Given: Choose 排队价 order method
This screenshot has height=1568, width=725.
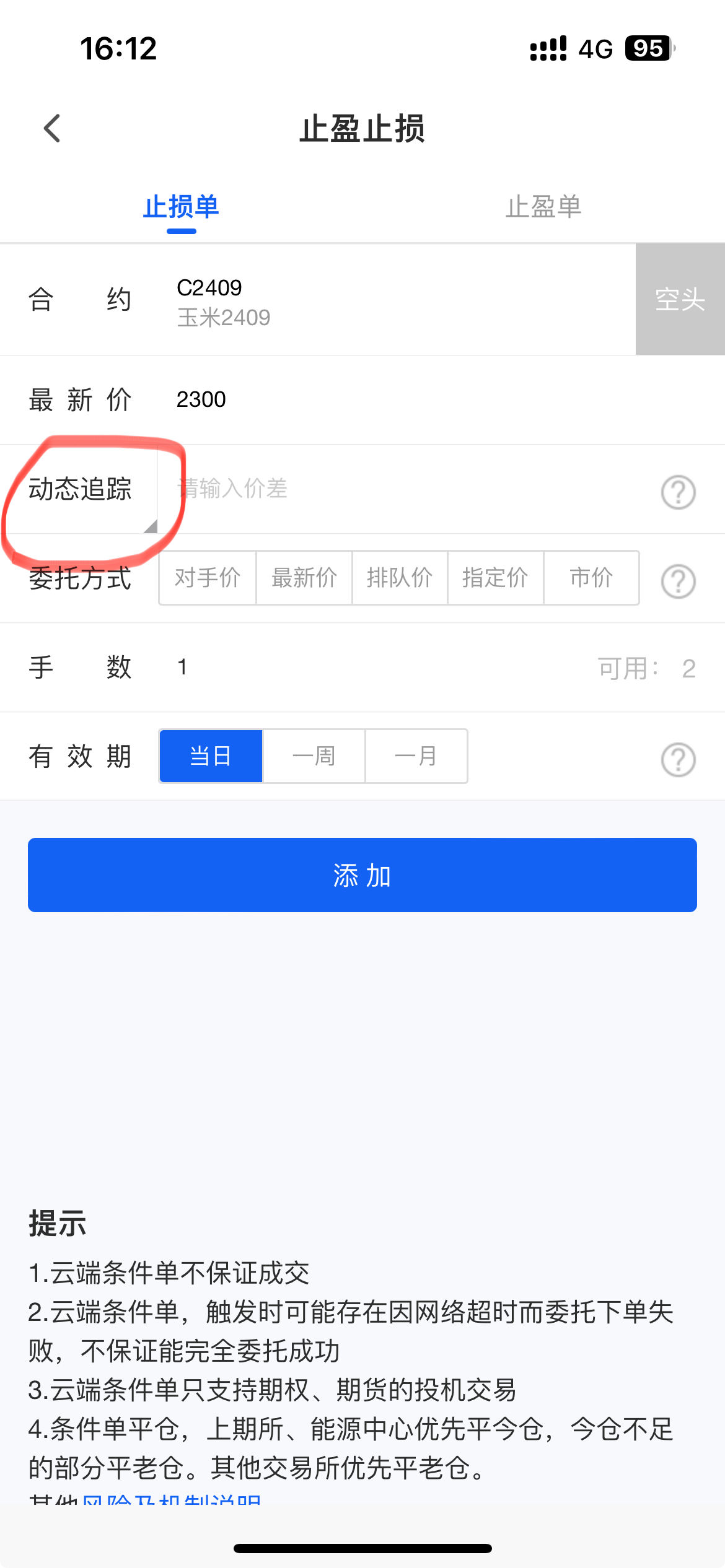Looking at the screenshot, I should pos(400,578).
